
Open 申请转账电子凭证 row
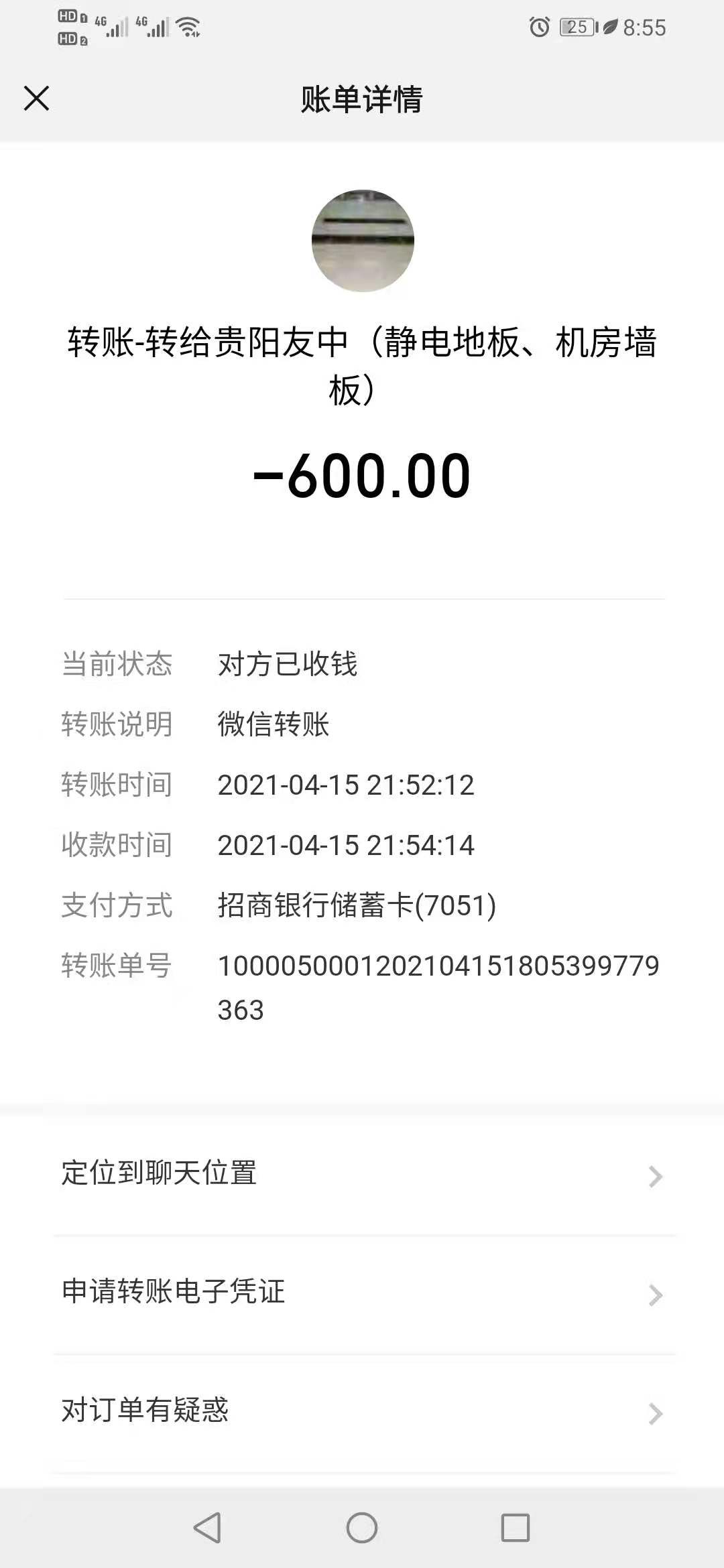click(362, 1293)
